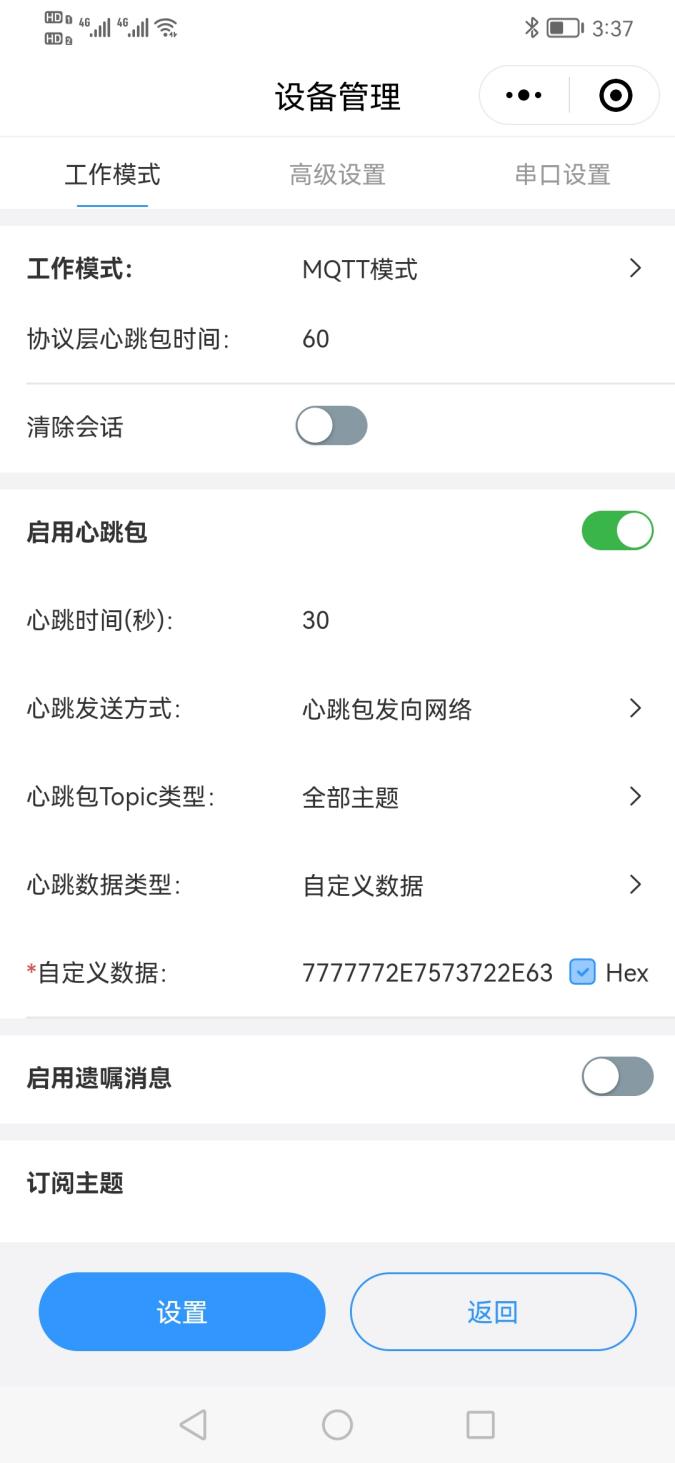Uncheck the Hex checkbox
Viewport: 675px width, 1463px height.
(582, 972)
